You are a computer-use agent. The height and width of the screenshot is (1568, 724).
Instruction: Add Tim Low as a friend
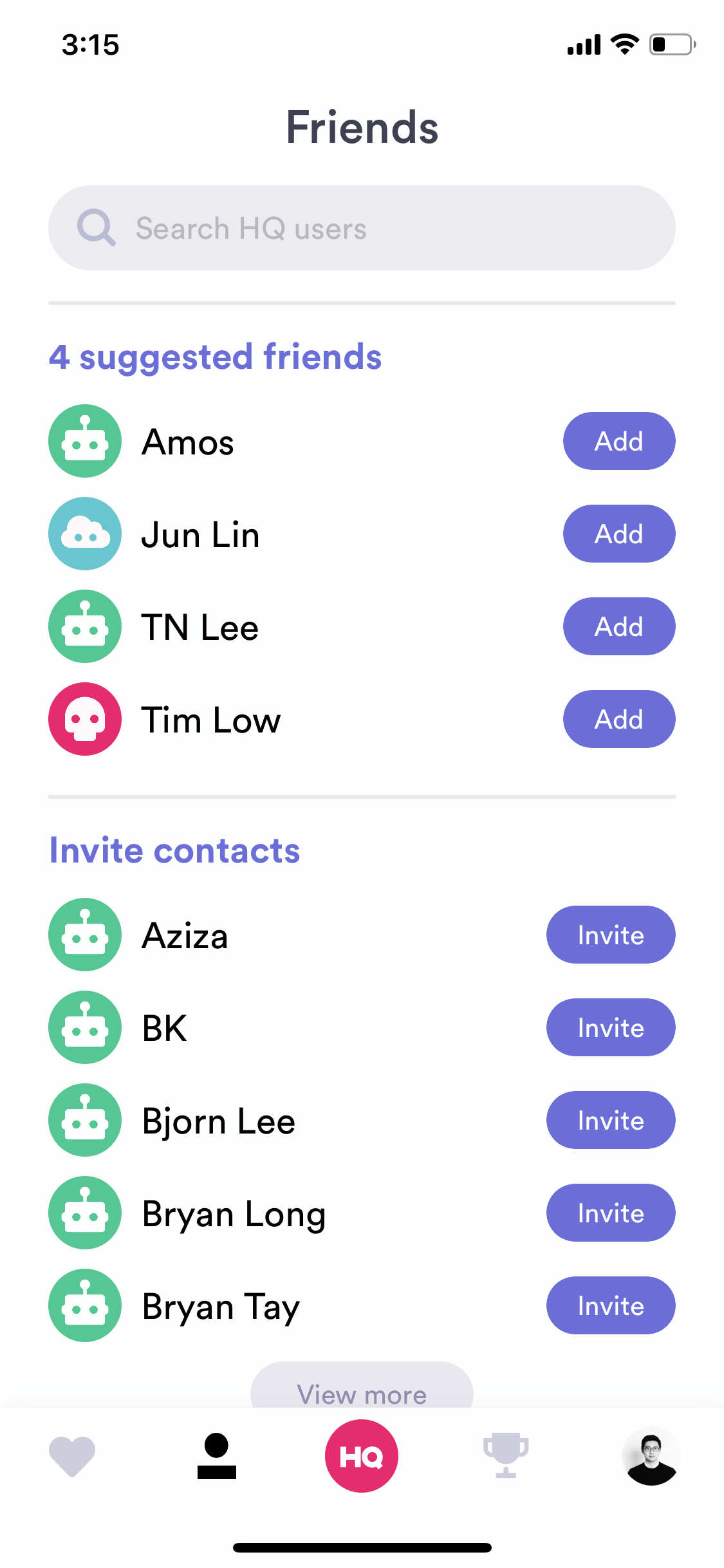click(619, 719)
